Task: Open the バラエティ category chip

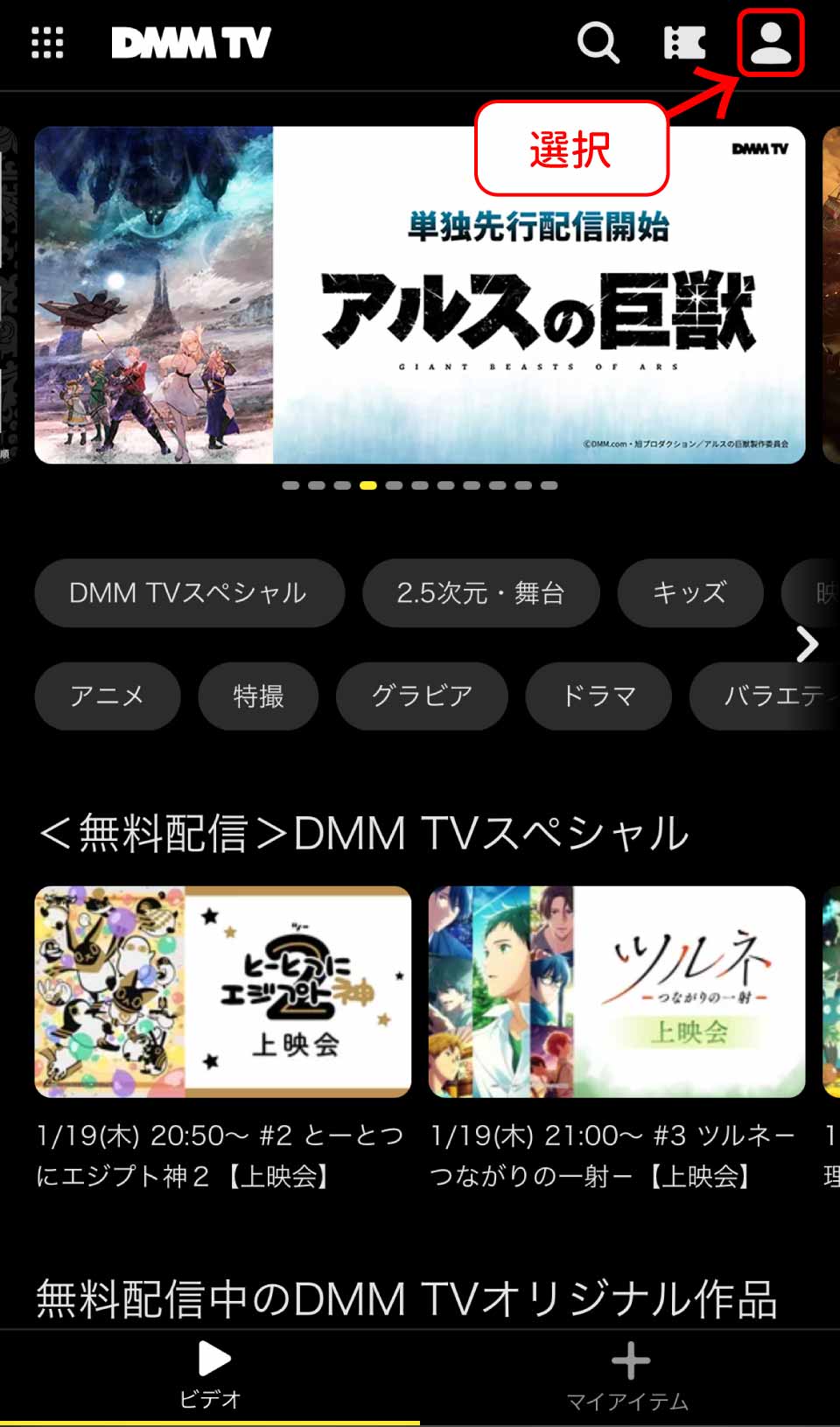Action: [x=770, y=696]
